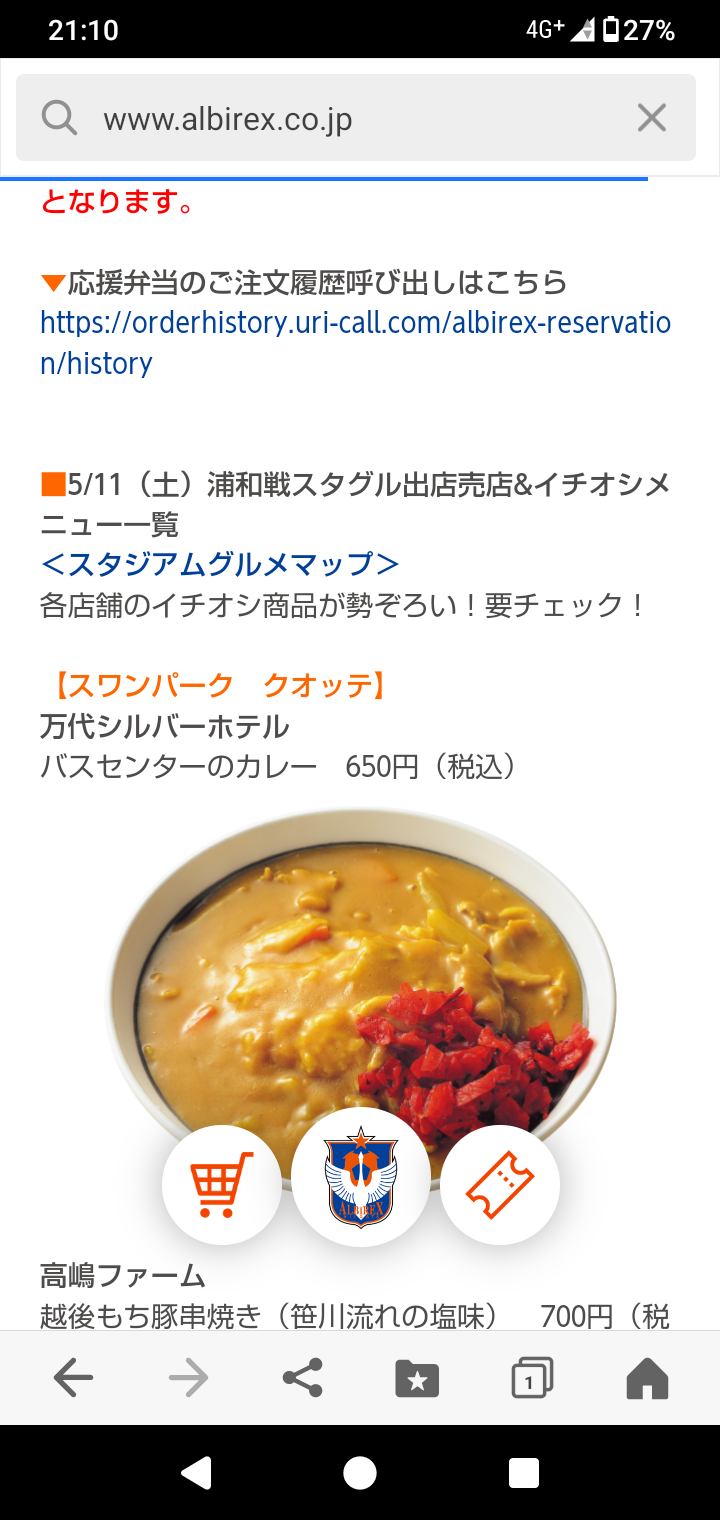720x1520 pixels.
Task: Go to the browser home page
Action: [x=647, y=1379]
